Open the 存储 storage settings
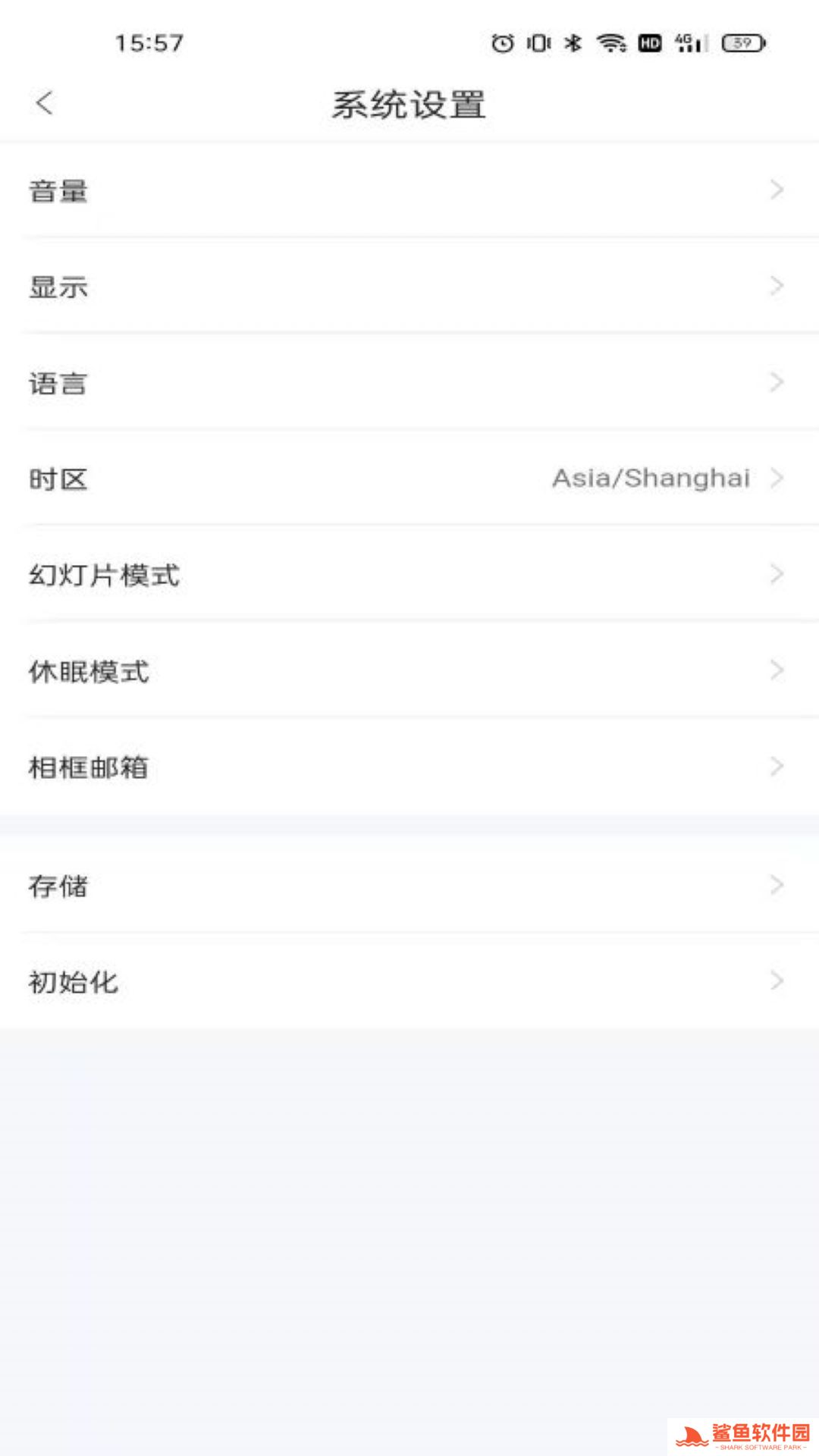 (409, 885)
